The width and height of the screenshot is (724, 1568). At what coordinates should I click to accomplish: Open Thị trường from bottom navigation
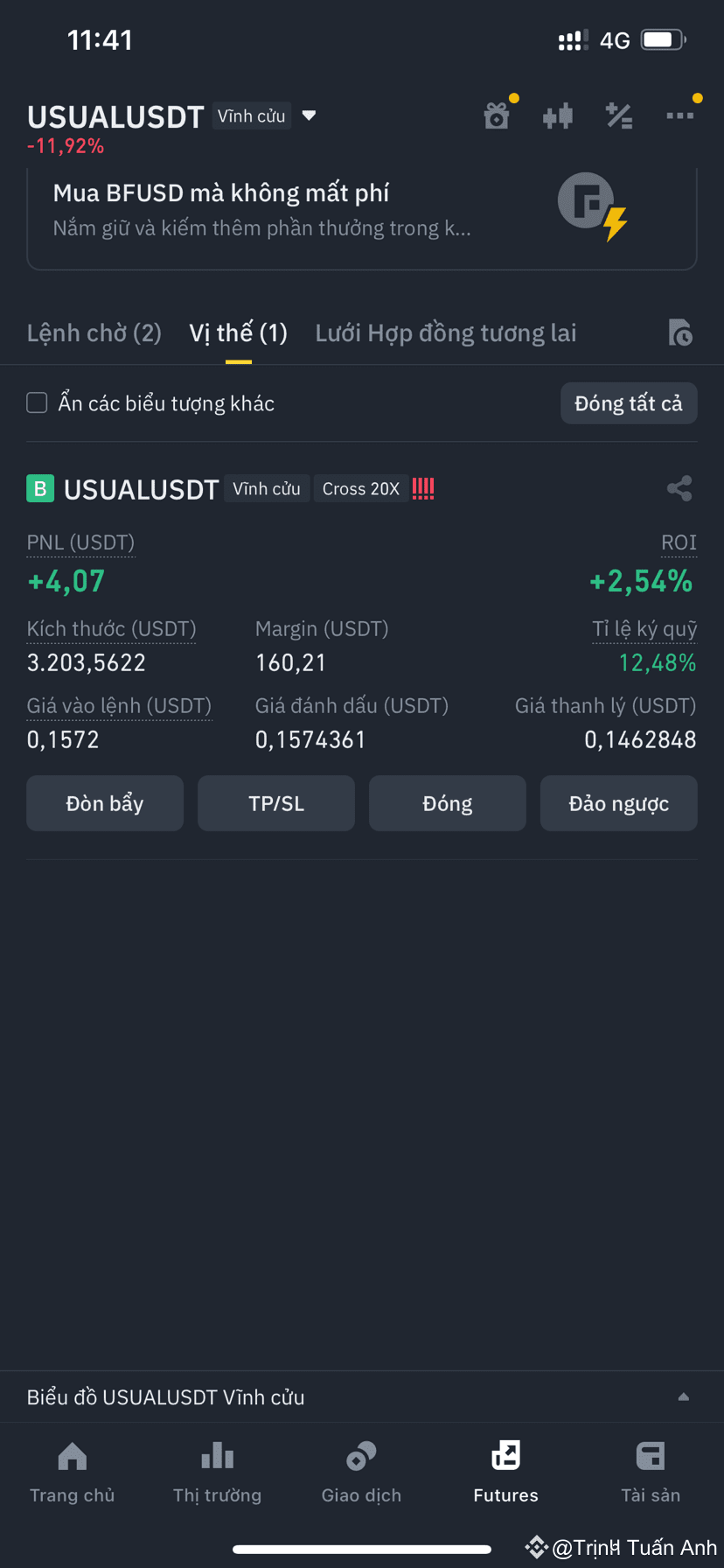coord(217,1470)
